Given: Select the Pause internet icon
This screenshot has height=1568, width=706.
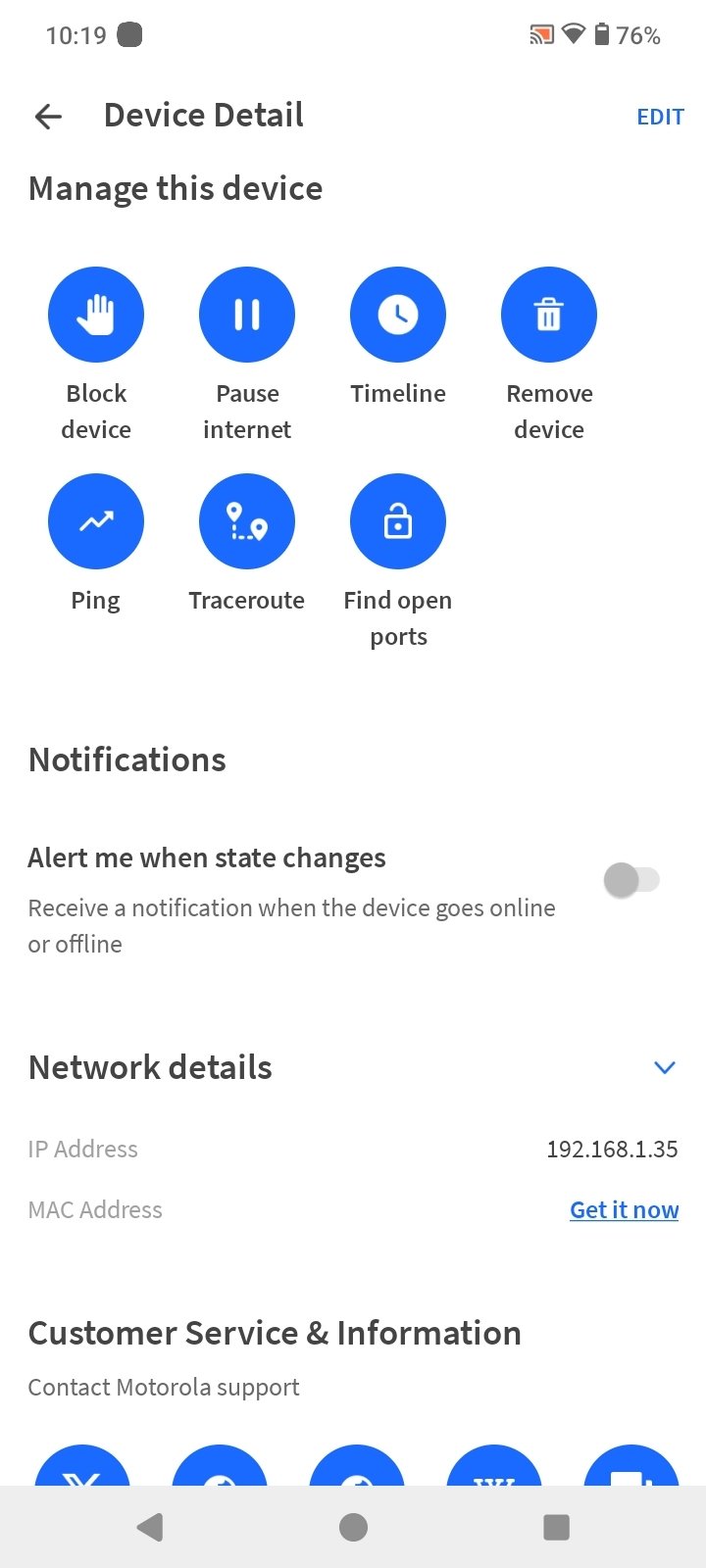Looking at the screenshot, I should coord(246,314).
